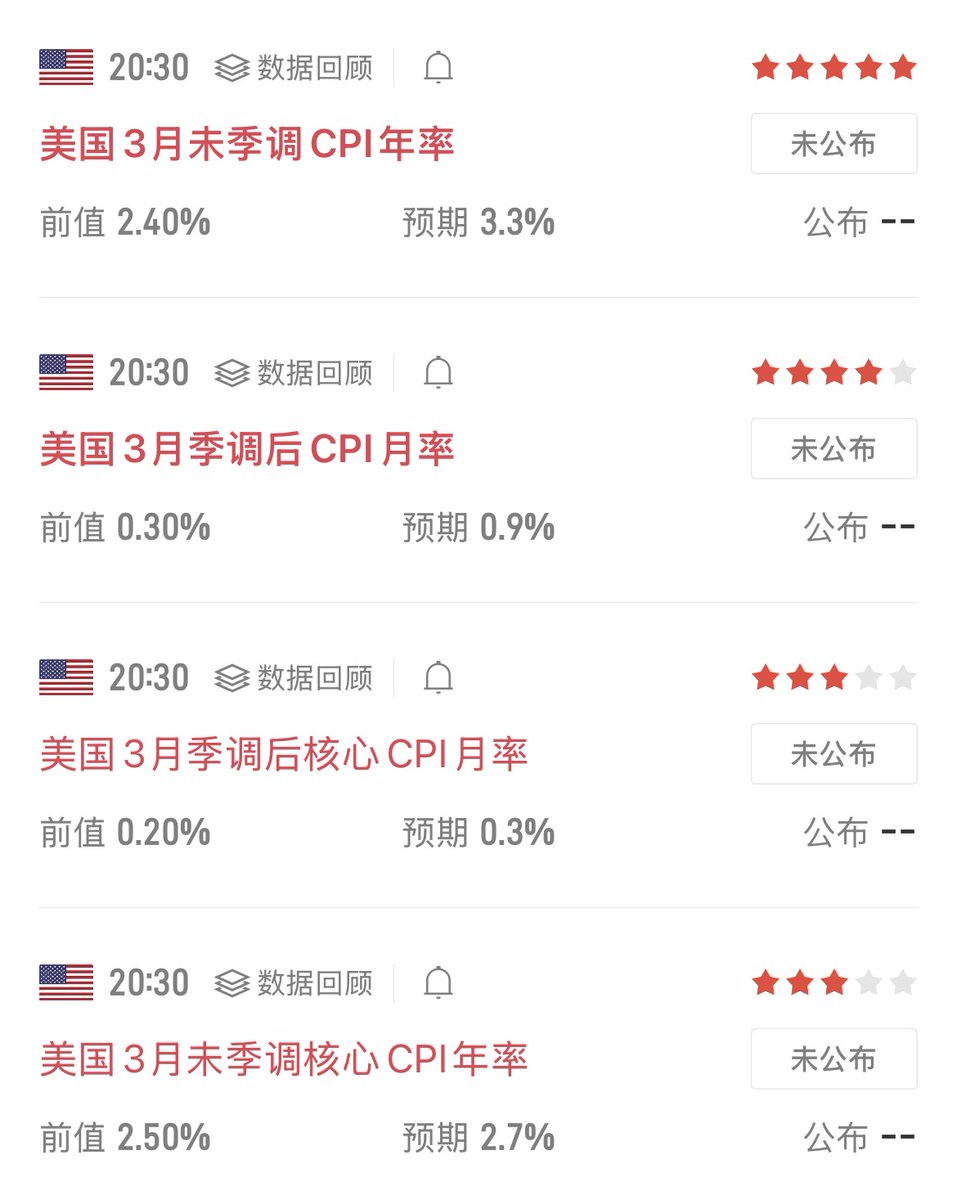Tap 未公布 button for 美国3月未季调CPI年率

[x=833, y=144]
